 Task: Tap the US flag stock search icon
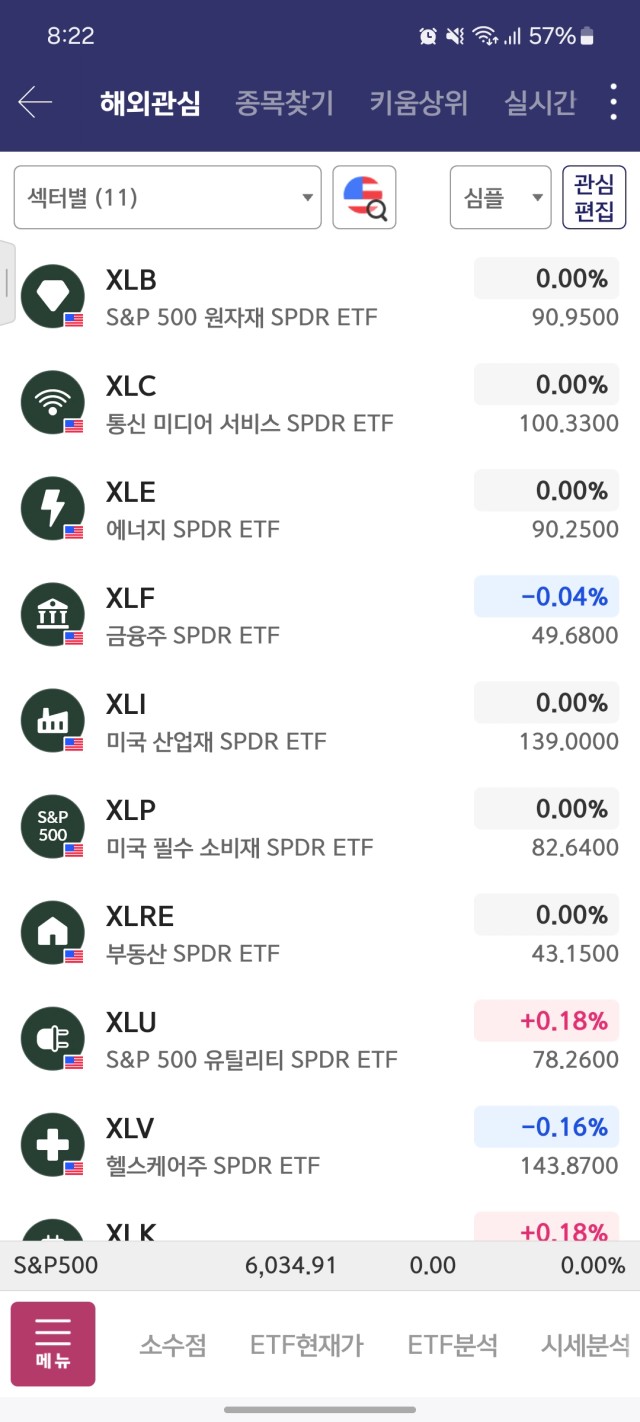click(x=364, y=197)
